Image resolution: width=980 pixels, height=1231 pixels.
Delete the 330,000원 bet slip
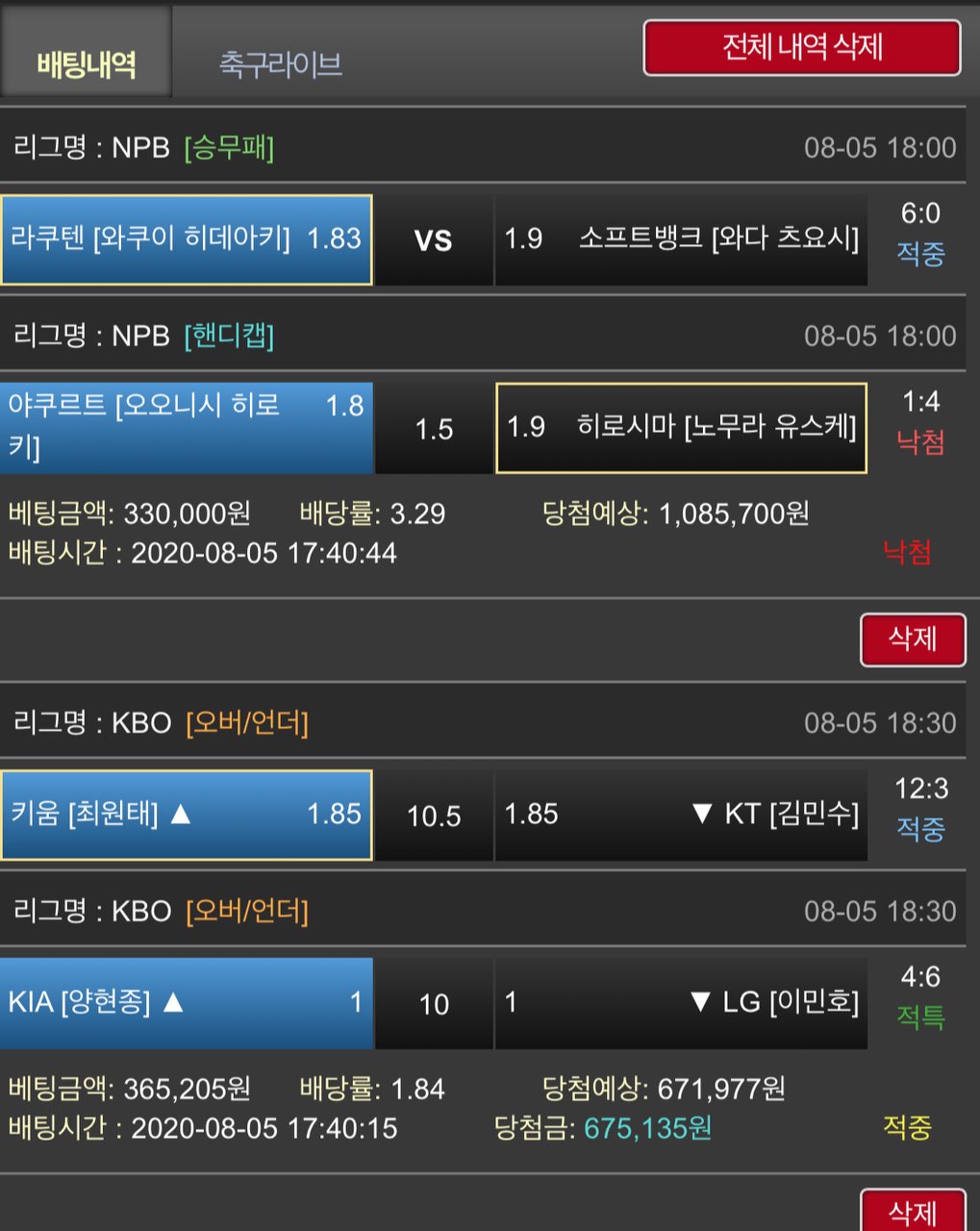(912, 639)
